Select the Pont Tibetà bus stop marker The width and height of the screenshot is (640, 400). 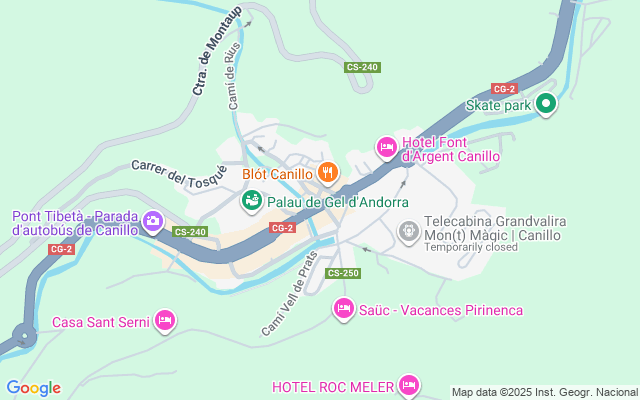[152, 221]
